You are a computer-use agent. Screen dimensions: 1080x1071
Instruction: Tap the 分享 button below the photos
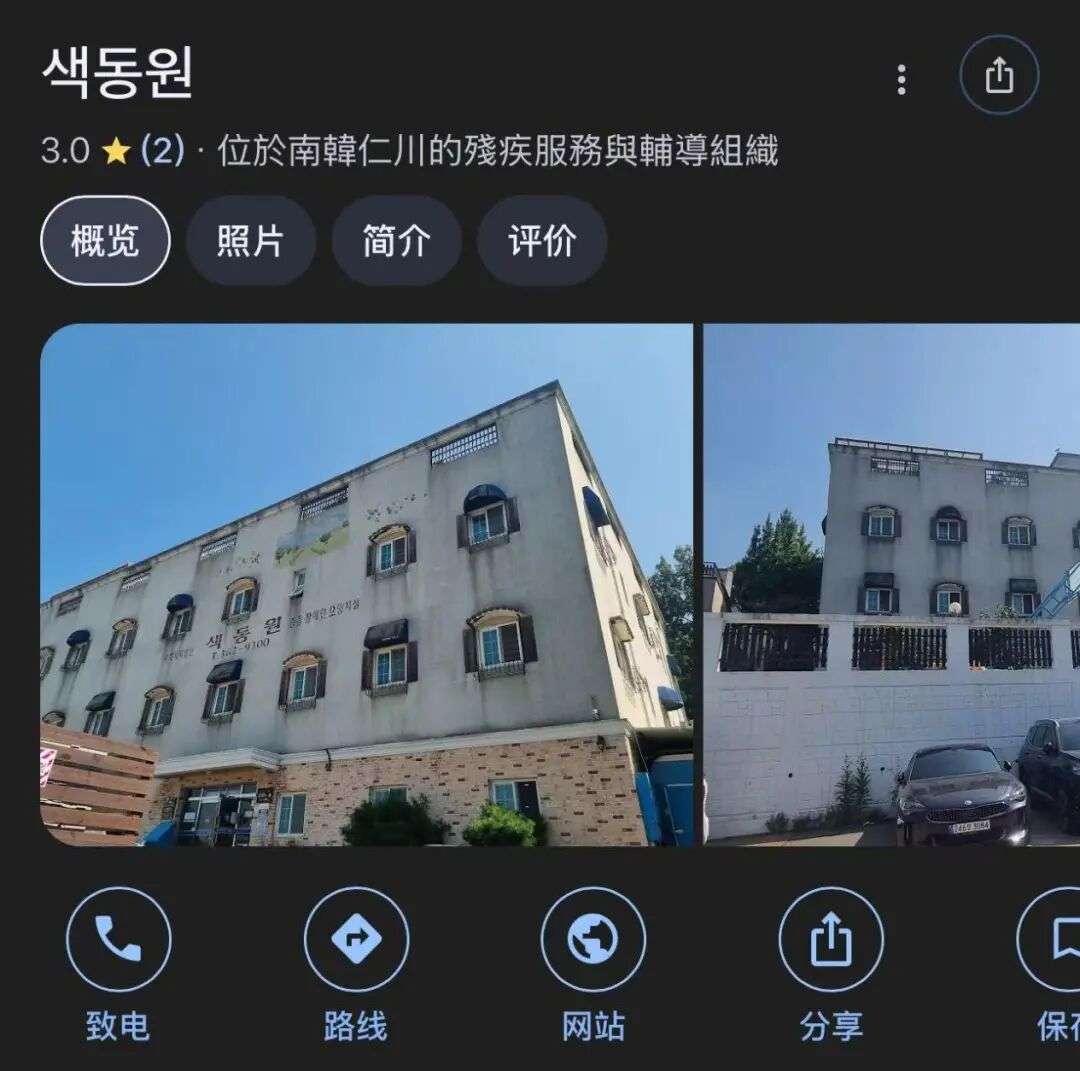pyautogui.click(x=831, y=940)
